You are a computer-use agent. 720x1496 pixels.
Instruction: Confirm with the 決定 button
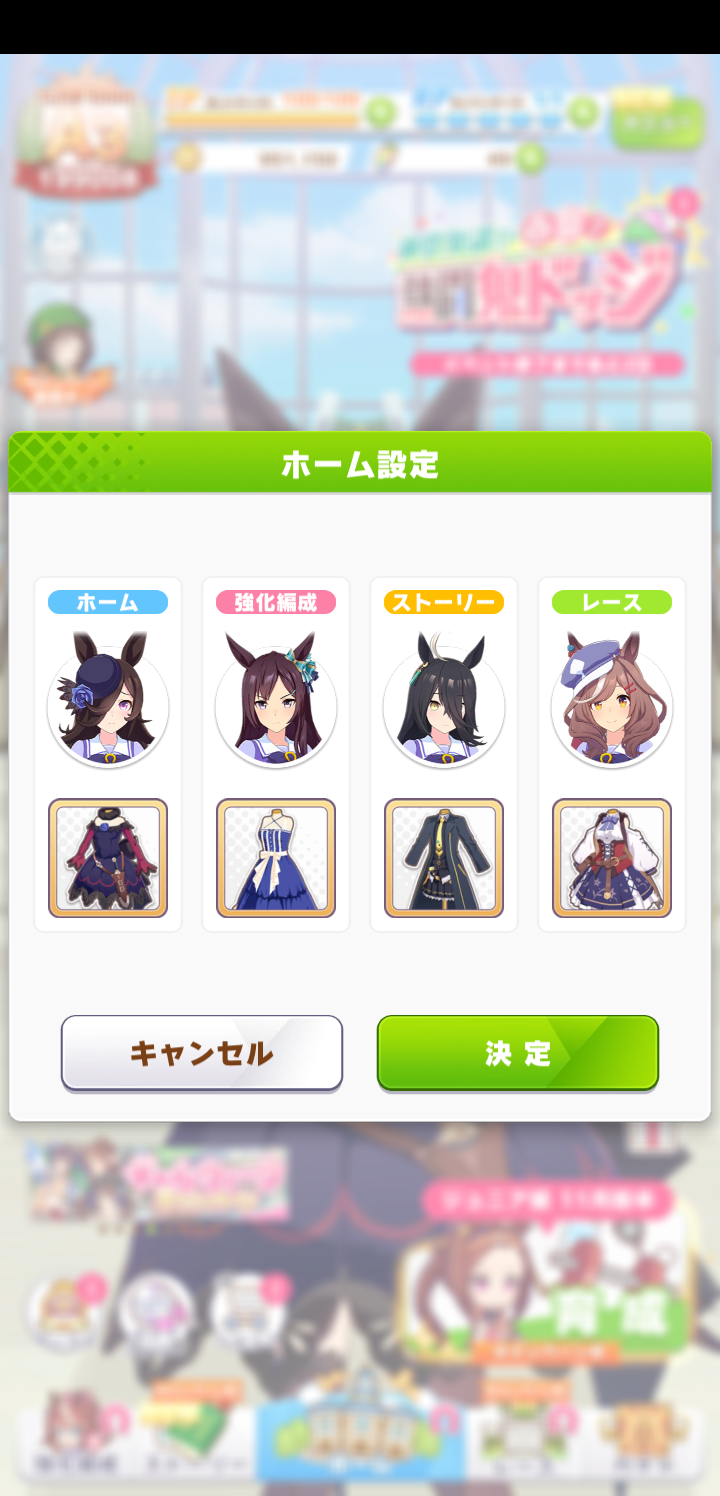pyautogui.click(x=517, y=1053)
